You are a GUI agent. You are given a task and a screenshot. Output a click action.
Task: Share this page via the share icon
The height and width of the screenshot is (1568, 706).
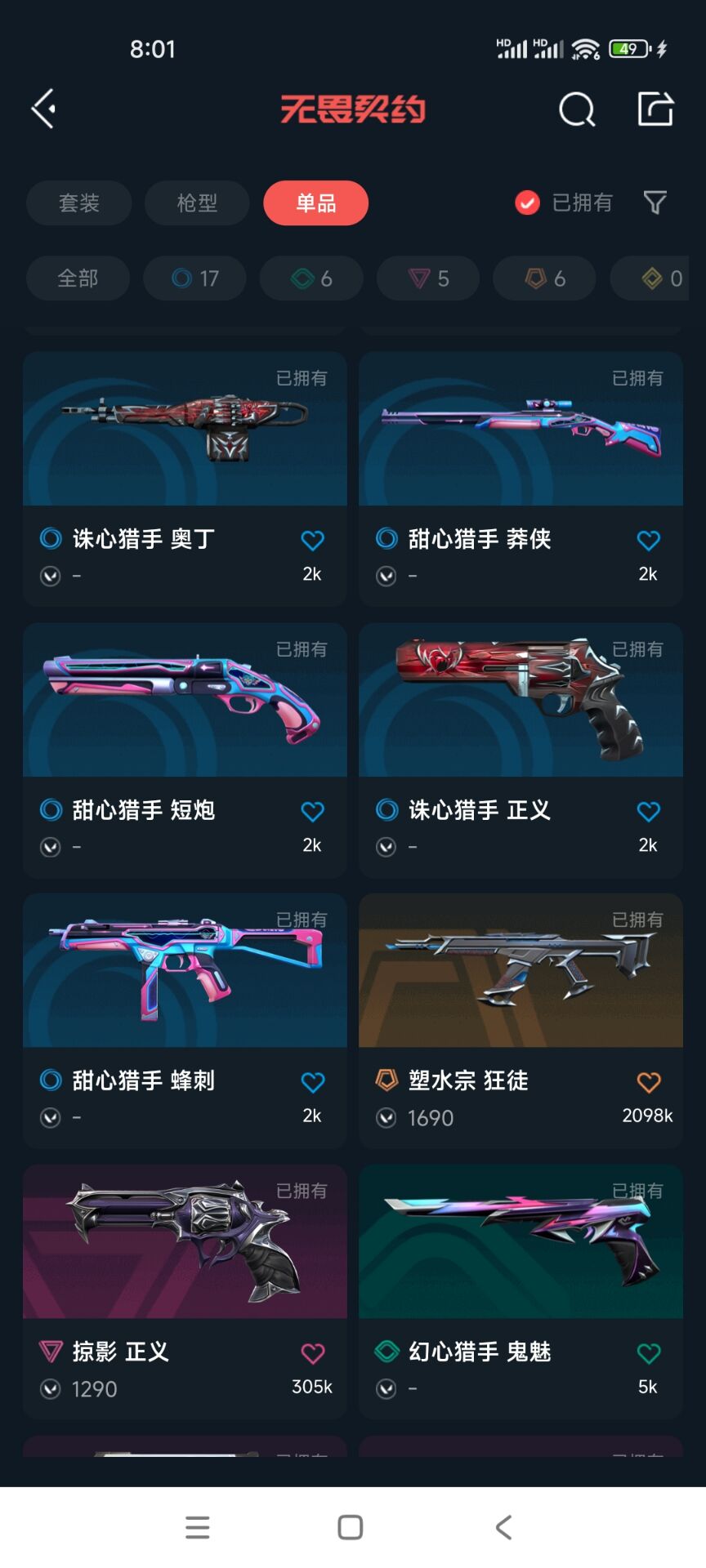click(655, 109)
